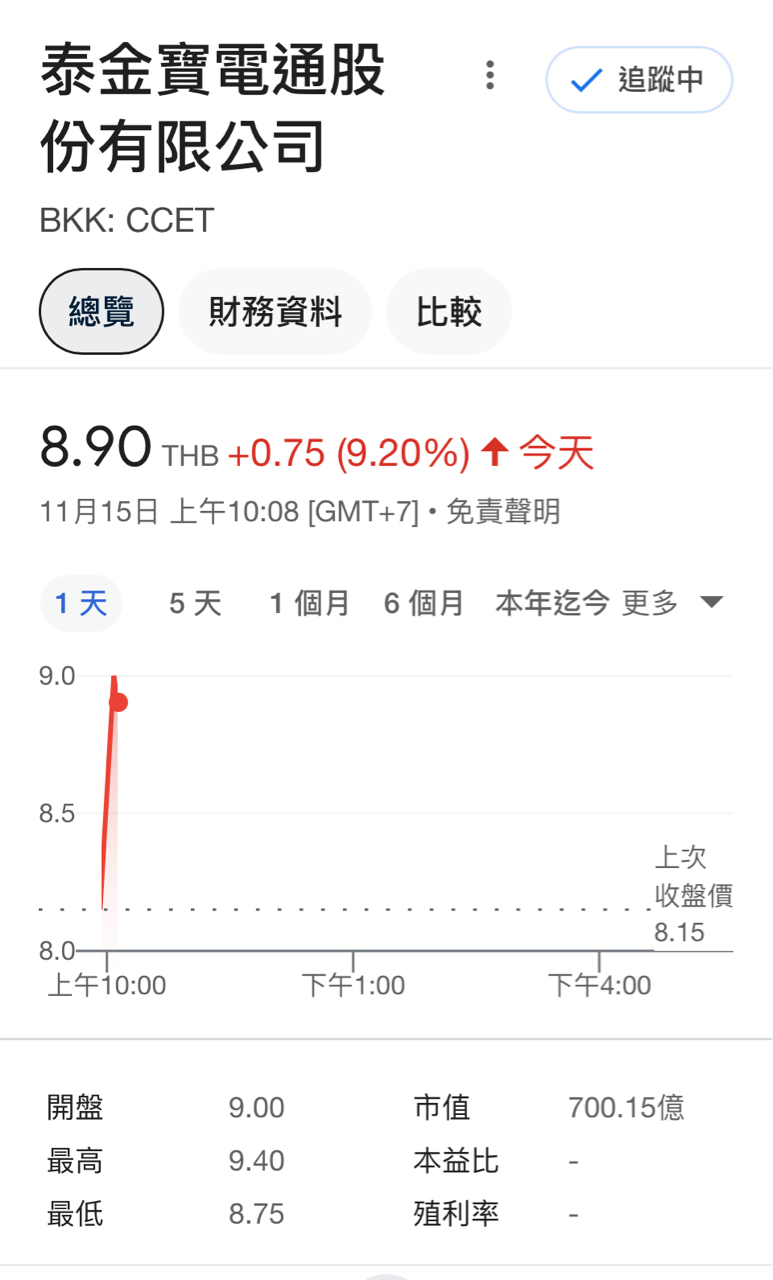Image resolution: width=773 pixels, height=1280 pixels.
Task: Open the 比較 compare tab
Action: click(x=449, y=312)
